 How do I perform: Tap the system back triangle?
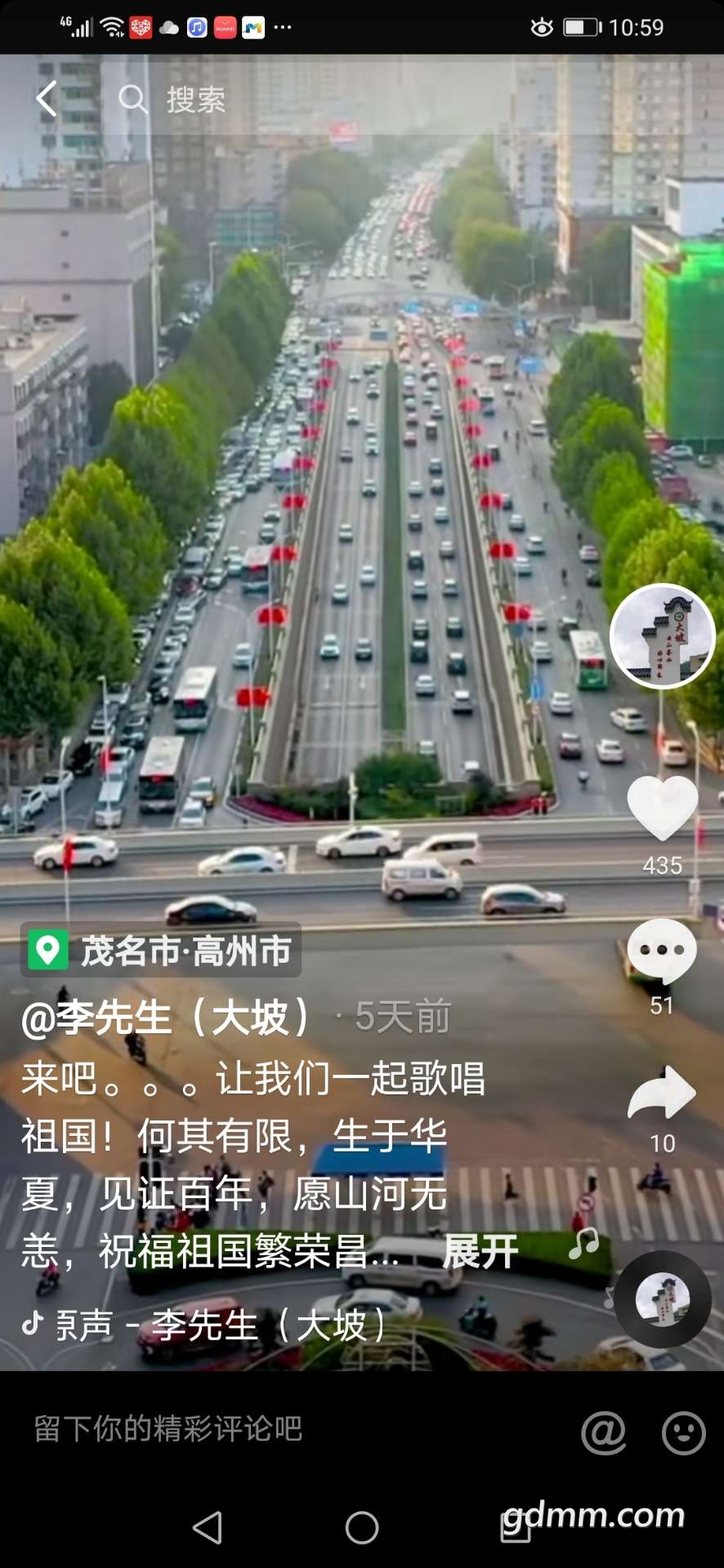tap(208, 1527)
